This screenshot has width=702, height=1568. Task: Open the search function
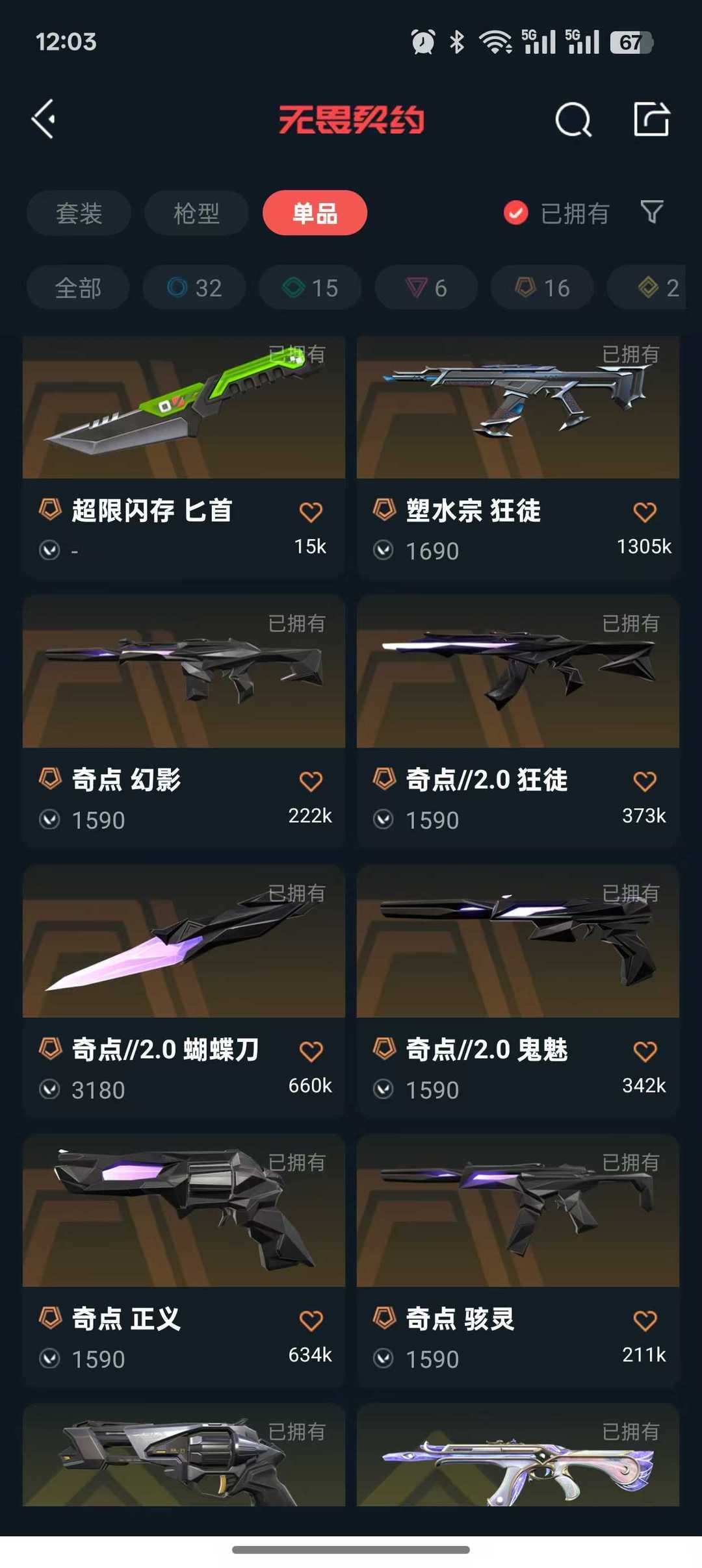(x=571, y=119)
